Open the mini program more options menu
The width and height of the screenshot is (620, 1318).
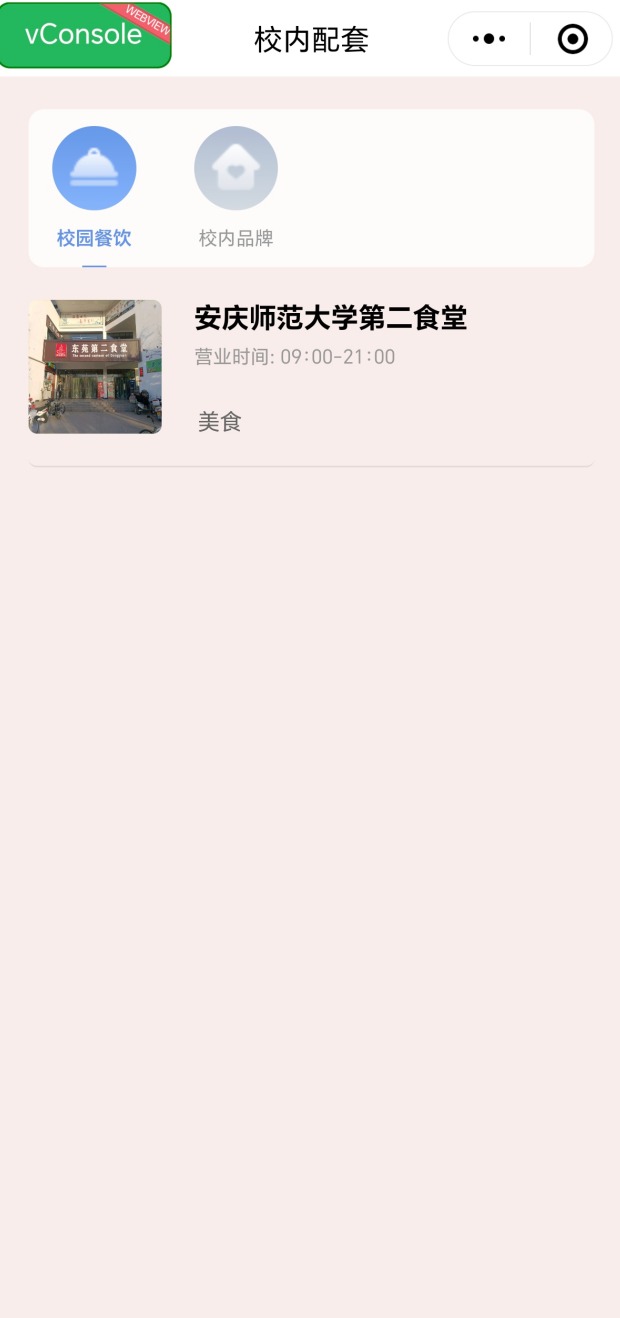(489, 39)
